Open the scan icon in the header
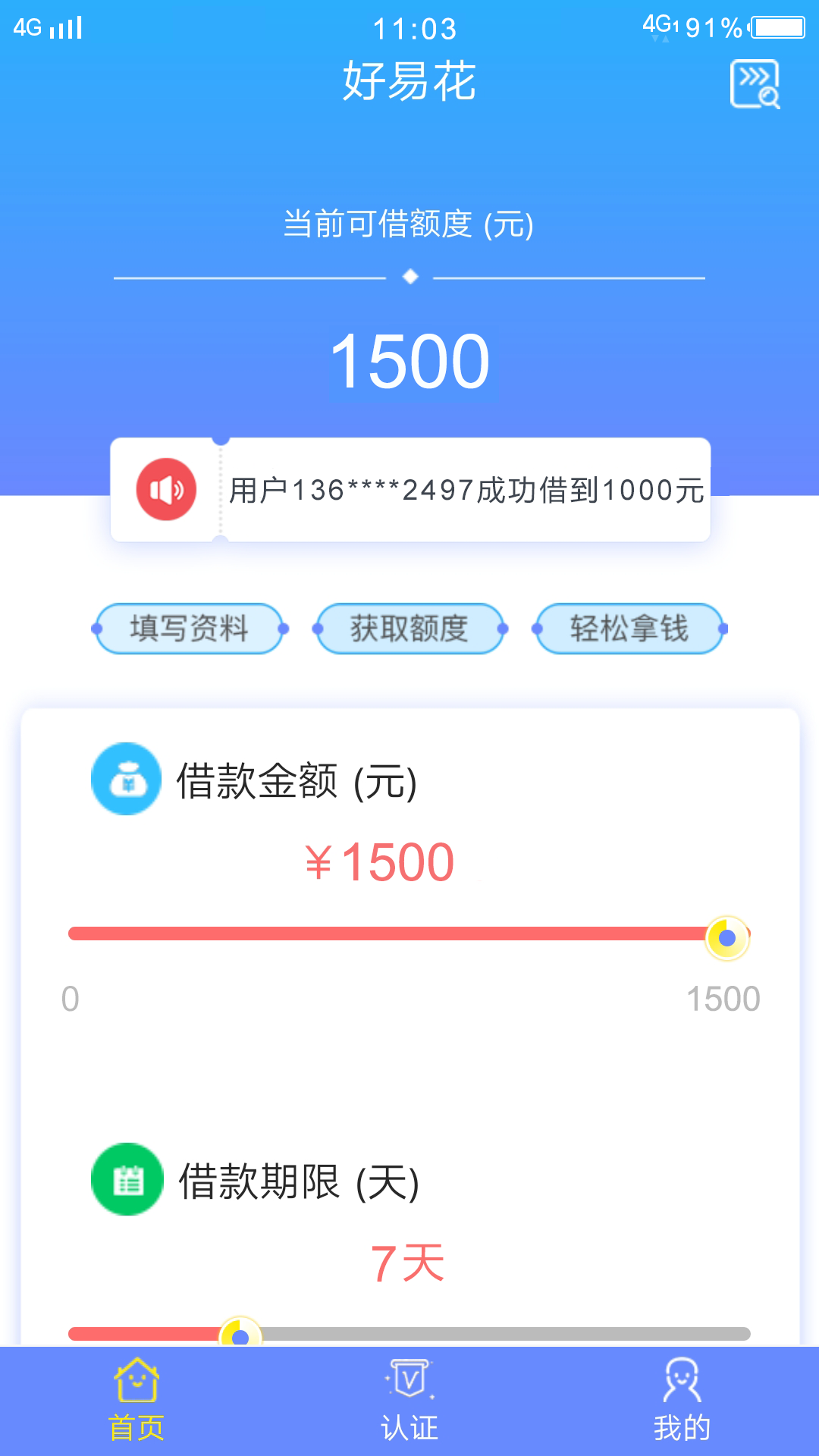This screenshot has width=819, height=1456. (755, 83)
